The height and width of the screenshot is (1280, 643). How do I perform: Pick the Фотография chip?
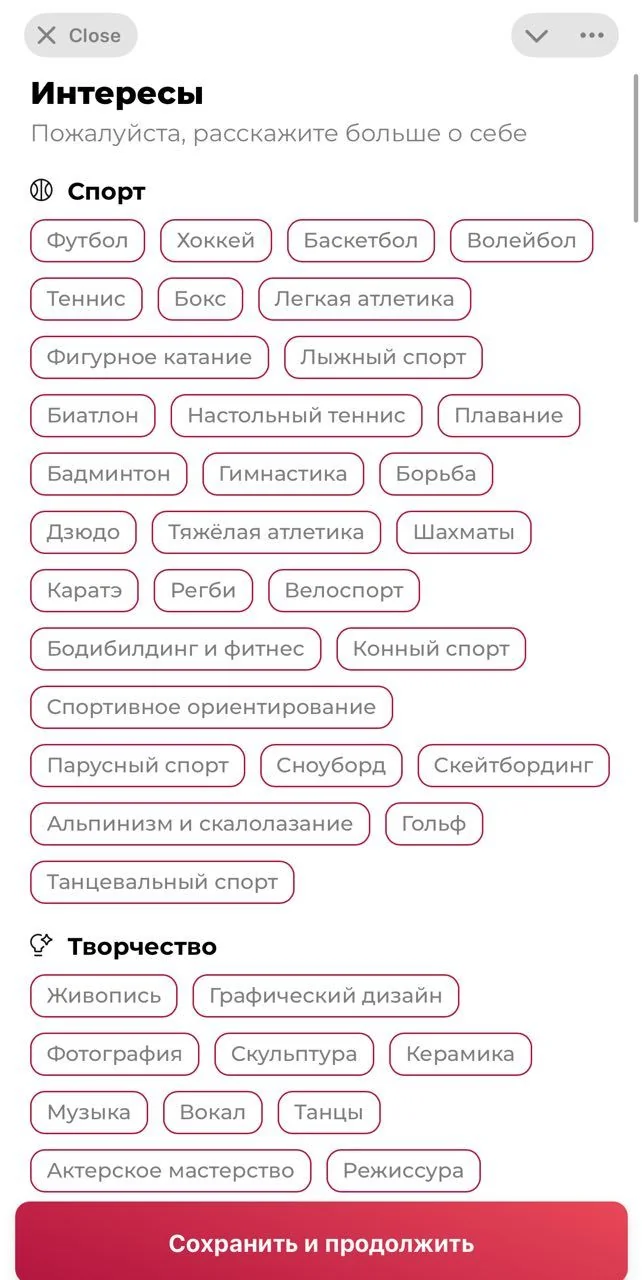click(x=115, y=1054)
